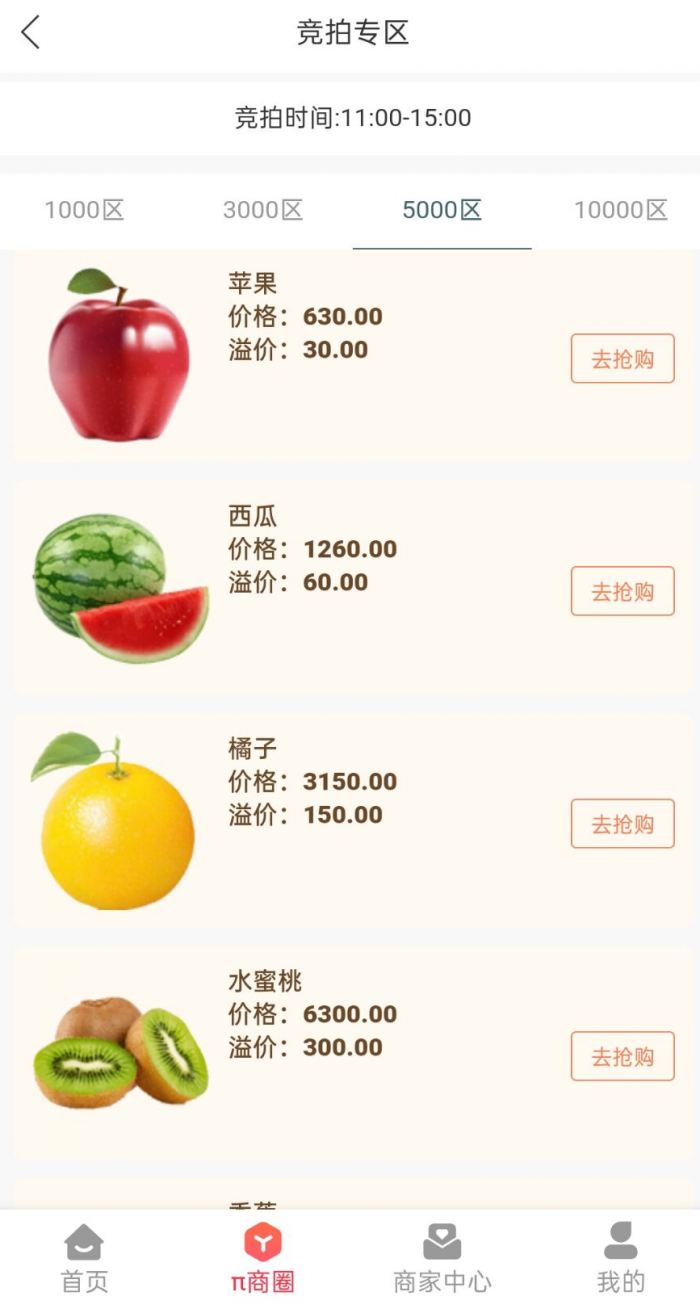Tap 去抢购 for the 橘子 item
Image resolution: width=700 pixels, height=1309 pixels.
[x=622, y=824]
